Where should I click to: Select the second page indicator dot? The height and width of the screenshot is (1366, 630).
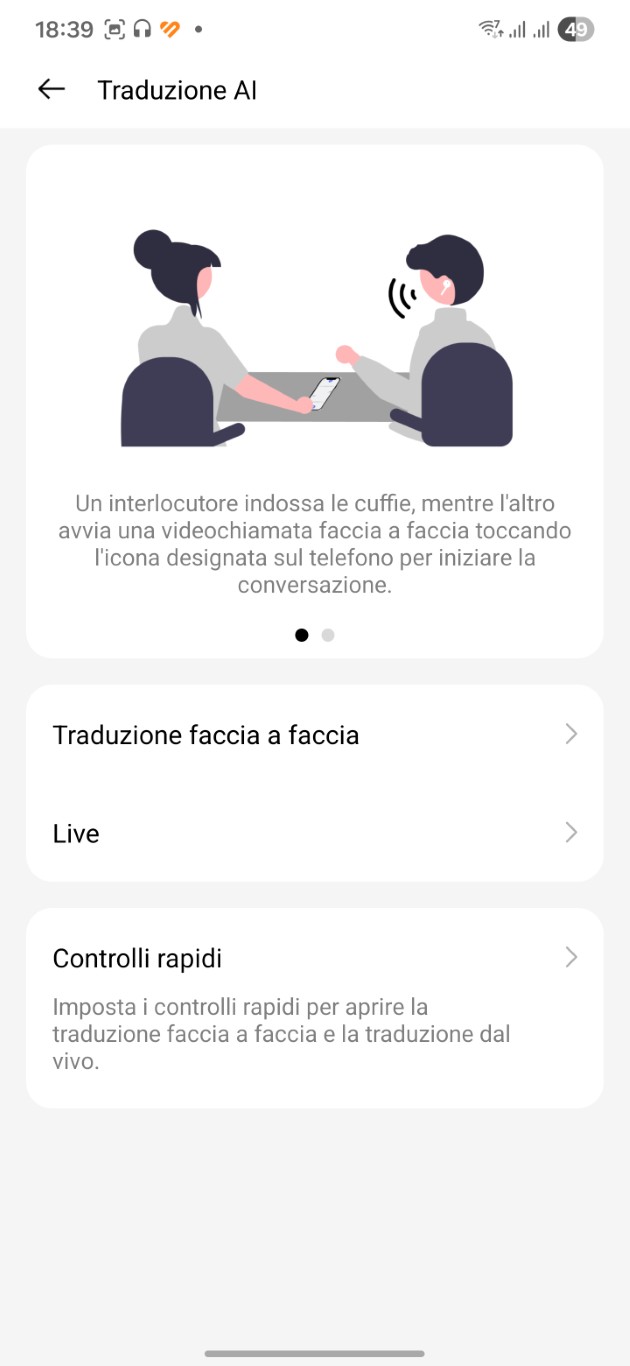click(x=328, y=635)
